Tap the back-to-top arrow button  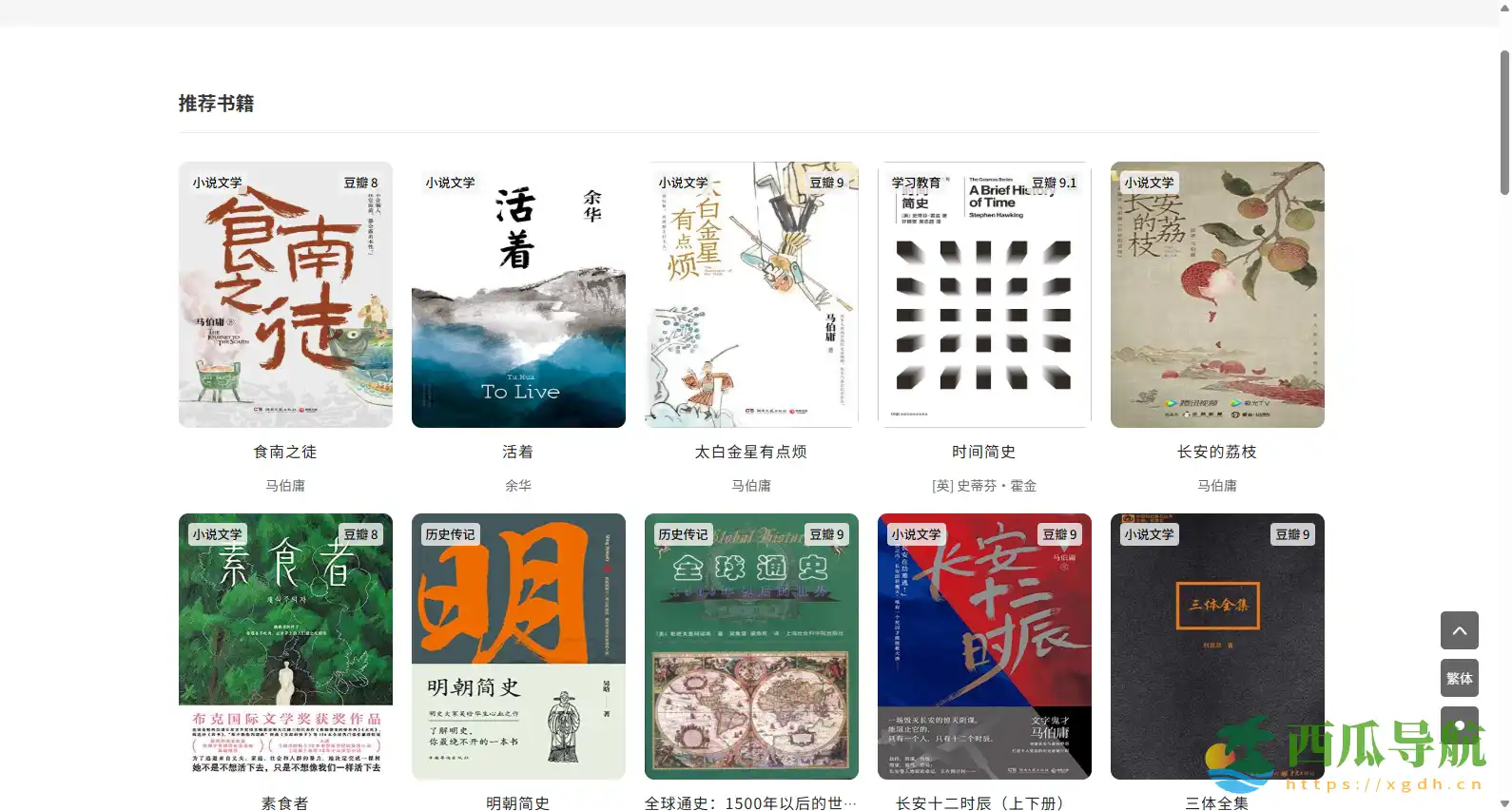(x=1459, y=630)
